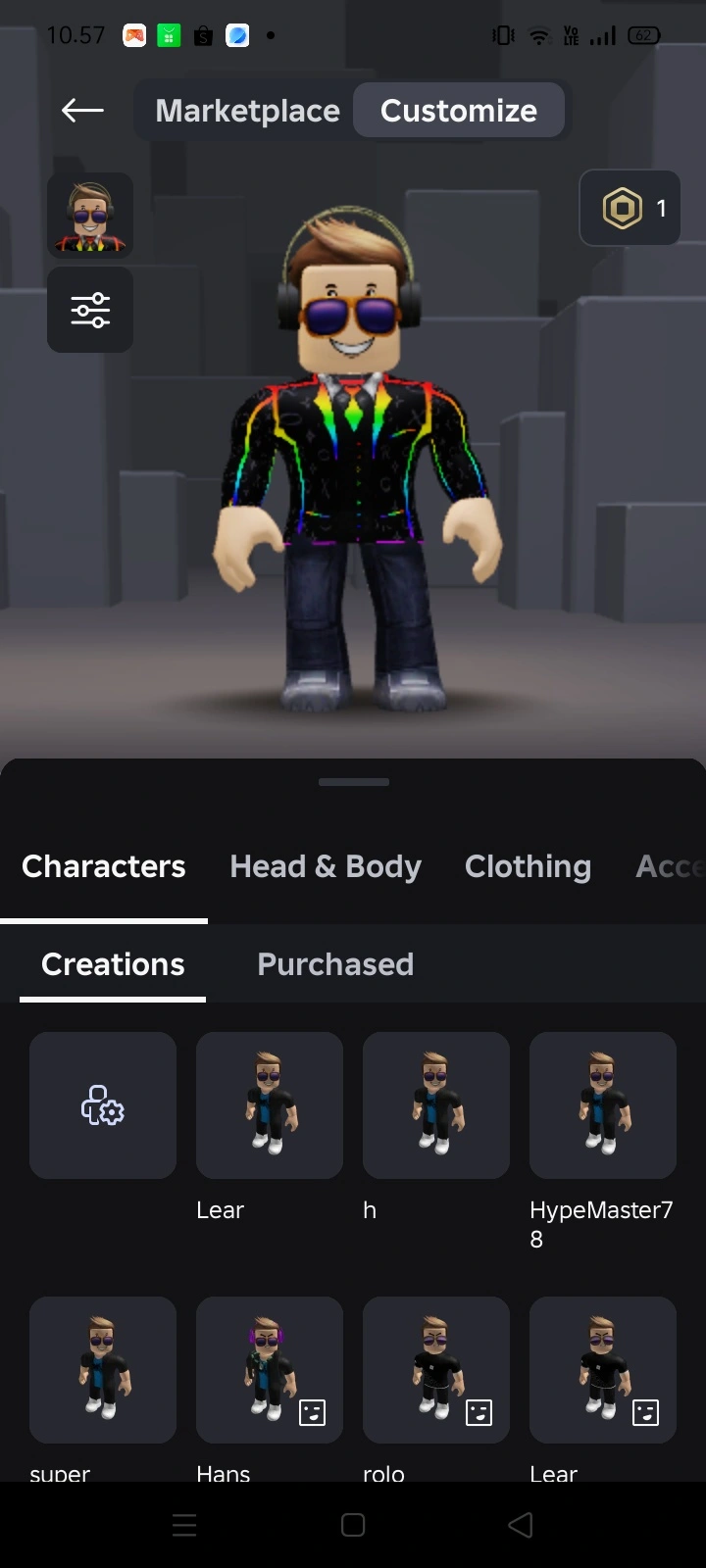The width and height of the screenshot is (706, 1568).
Task: Show Purchased characters
Action: click(x=335, y=964)
